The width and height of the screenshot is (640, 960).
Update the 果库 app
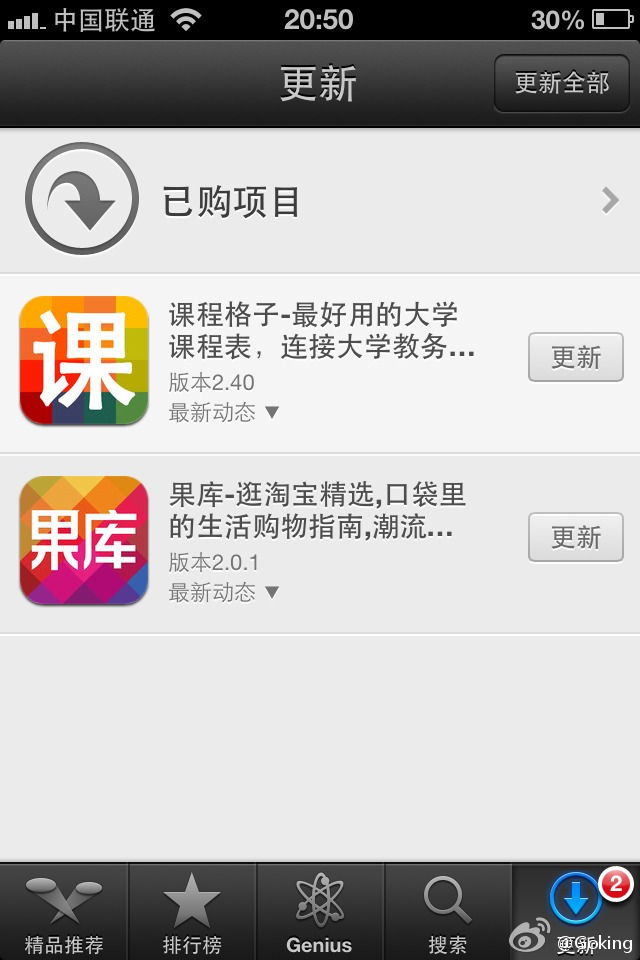575,538
